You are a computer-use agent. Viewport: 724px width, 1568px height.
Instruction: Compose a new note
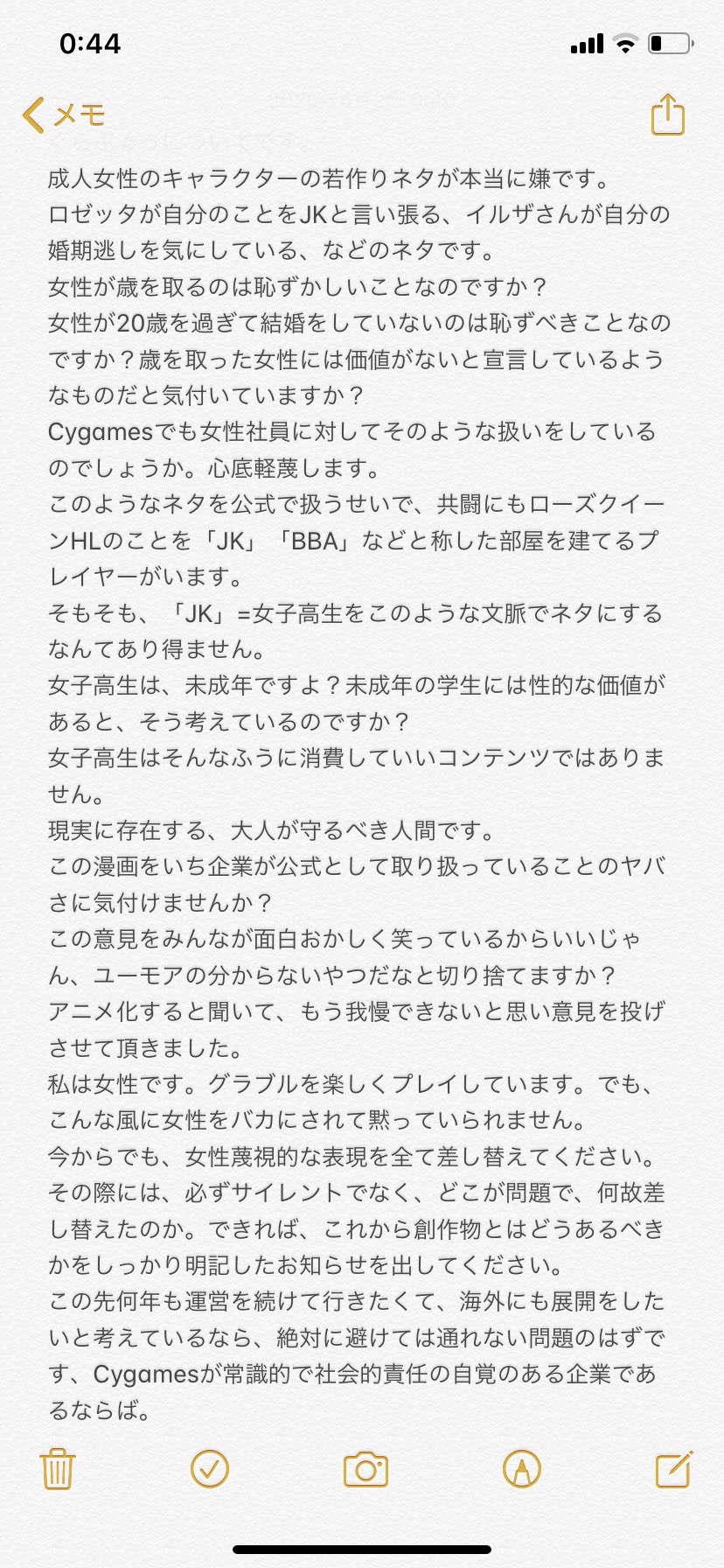[674, 1468]
